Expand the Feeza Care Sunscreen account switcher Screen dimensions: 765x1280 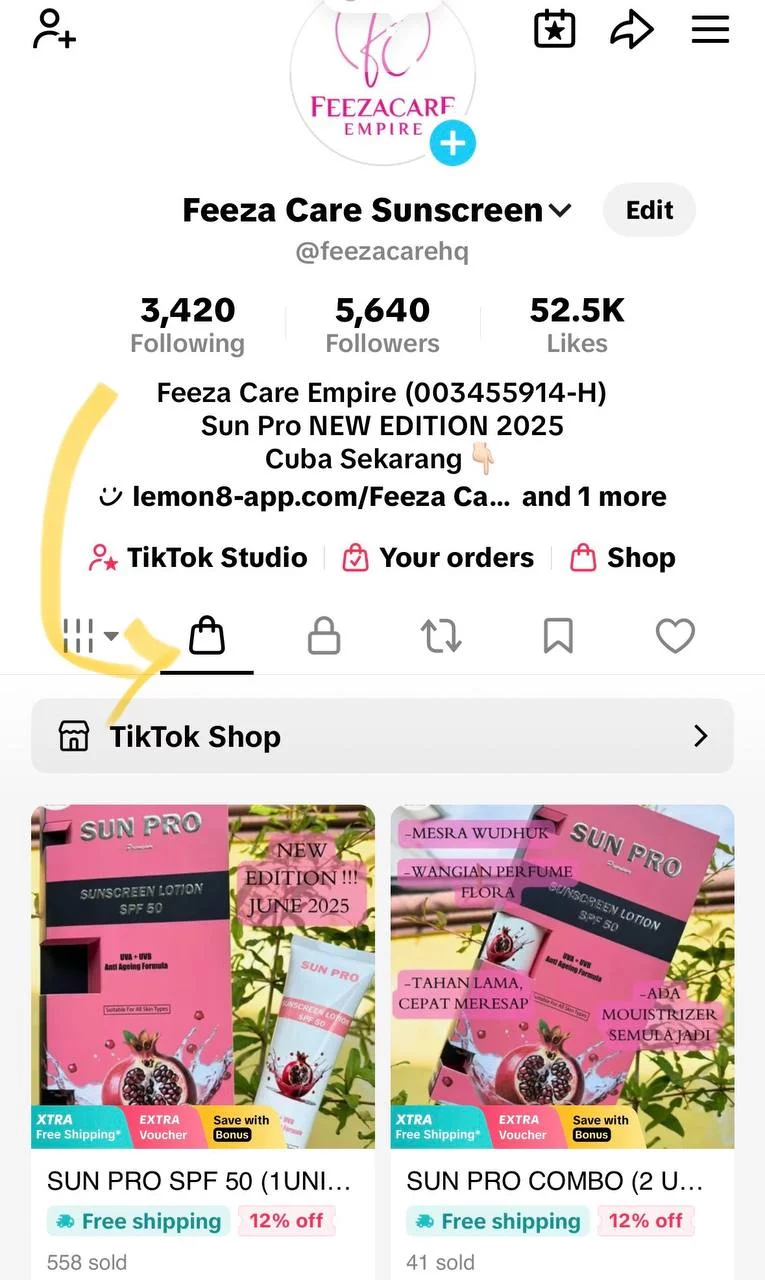[560, 211]
